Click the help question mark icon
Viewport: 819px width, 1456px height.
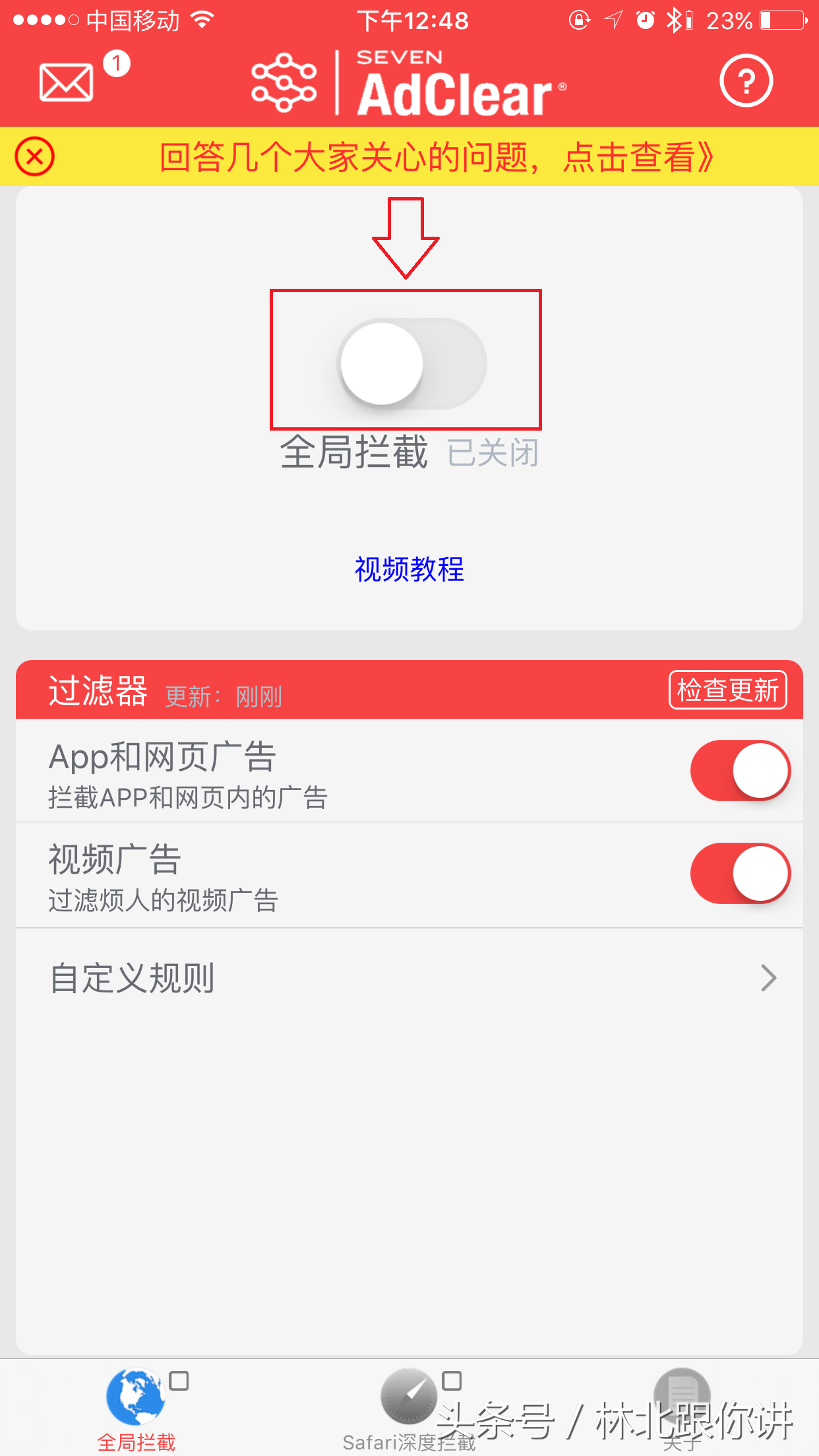pyautogui.click(x=746, y=81)
